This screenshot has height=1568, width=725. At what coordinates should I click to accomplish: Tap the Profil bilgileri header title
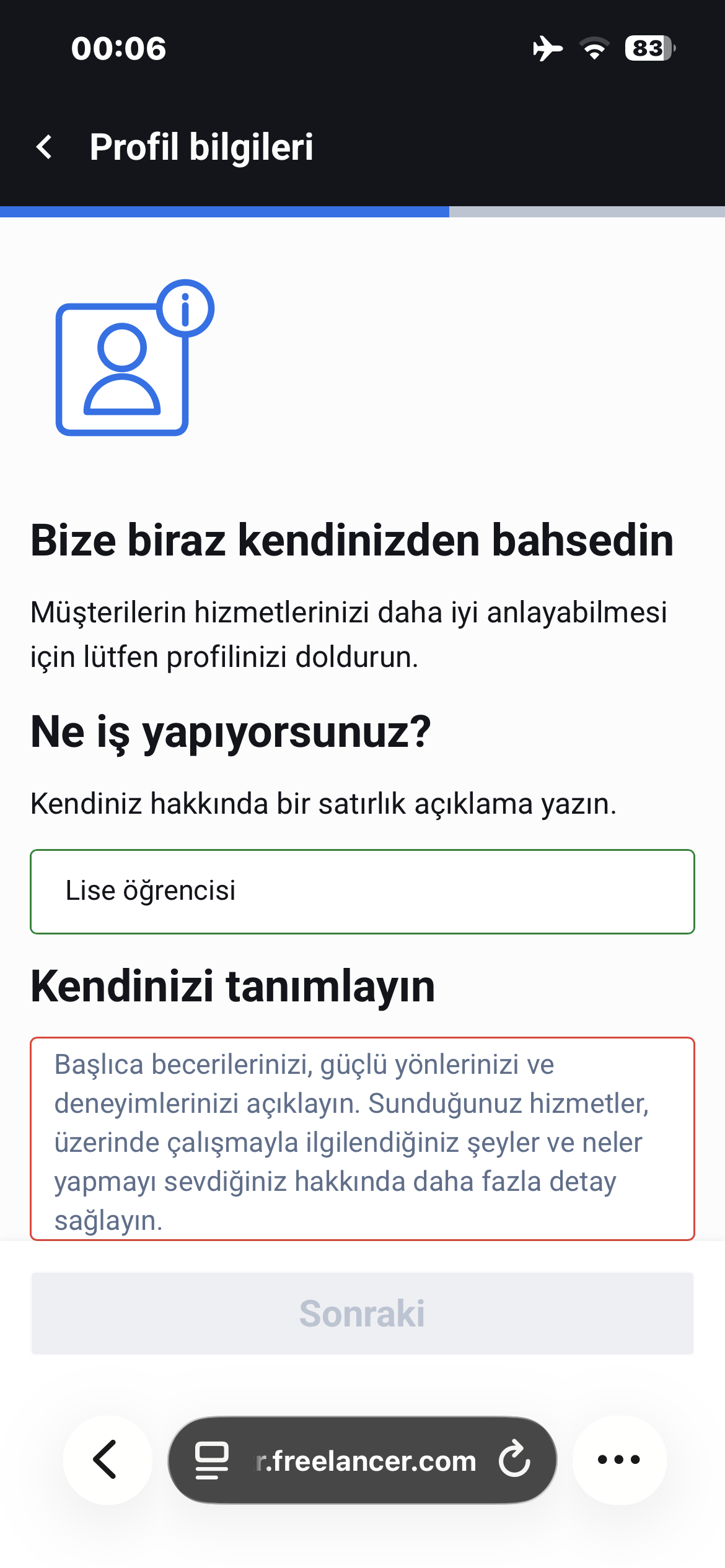[x=202, y=147]
